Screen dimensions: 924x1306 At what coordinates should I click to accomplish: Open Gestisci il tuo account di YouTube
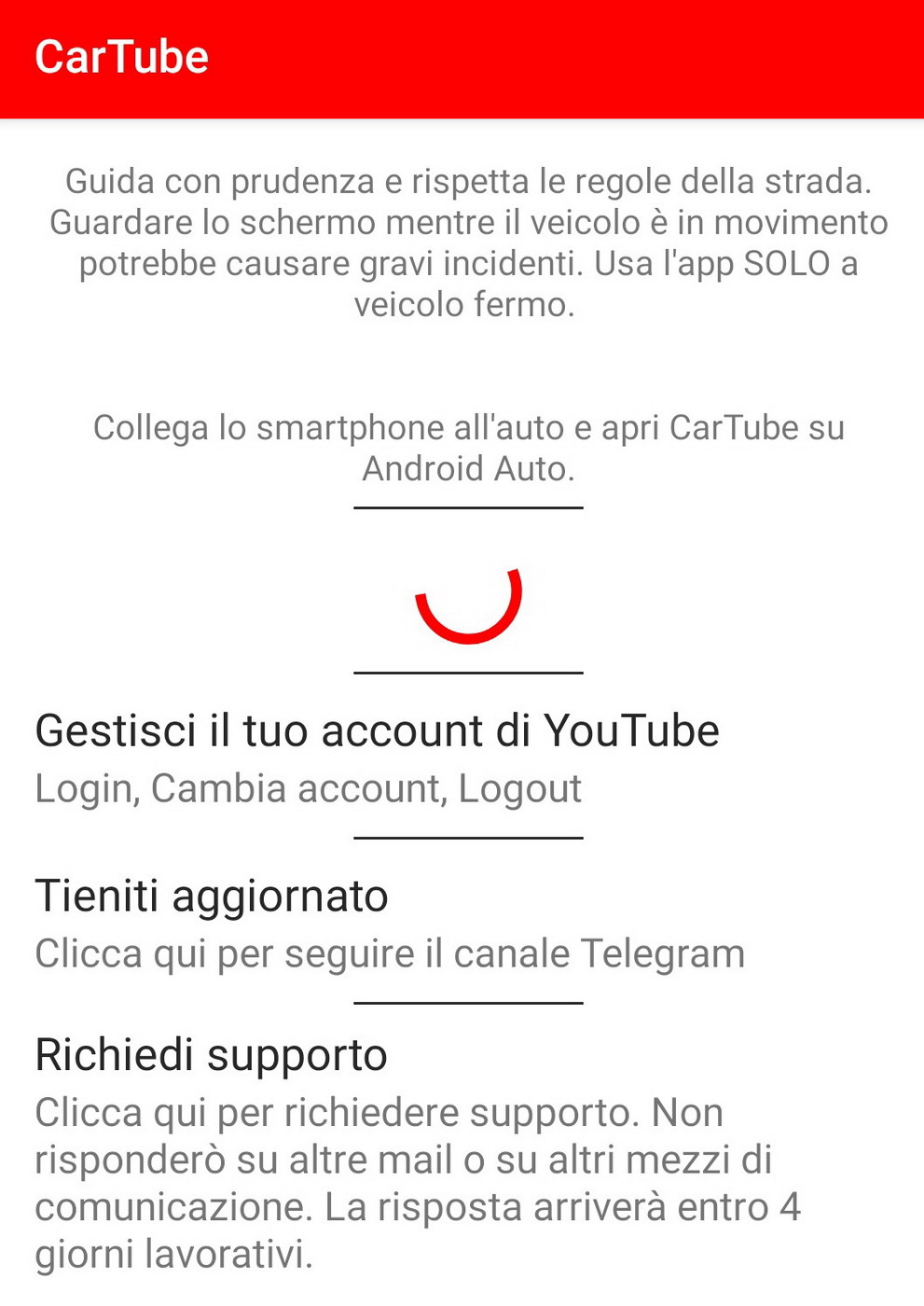click(377, 756)
